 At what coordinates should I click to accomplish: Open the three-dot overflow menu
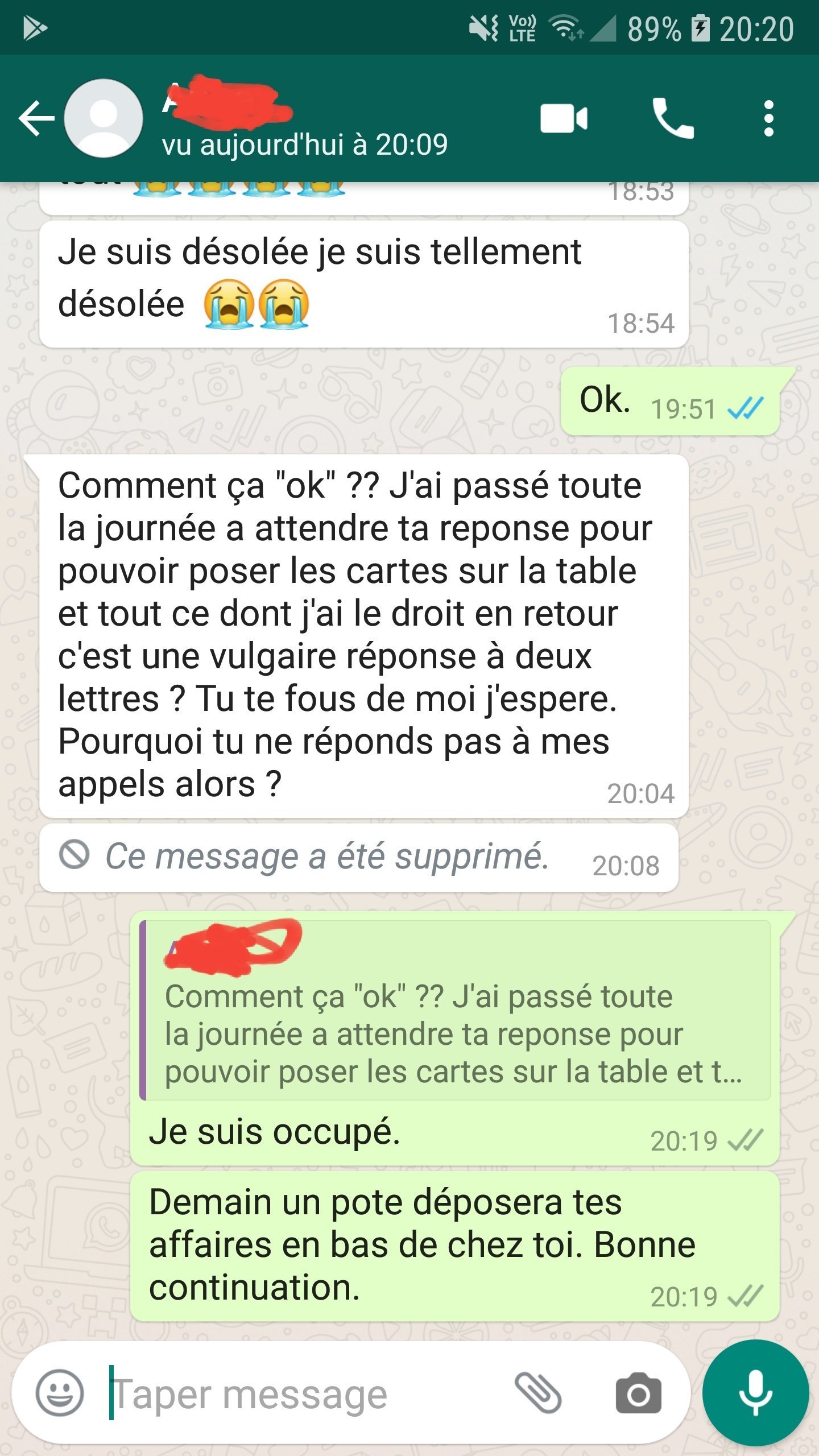click(768, 118)
